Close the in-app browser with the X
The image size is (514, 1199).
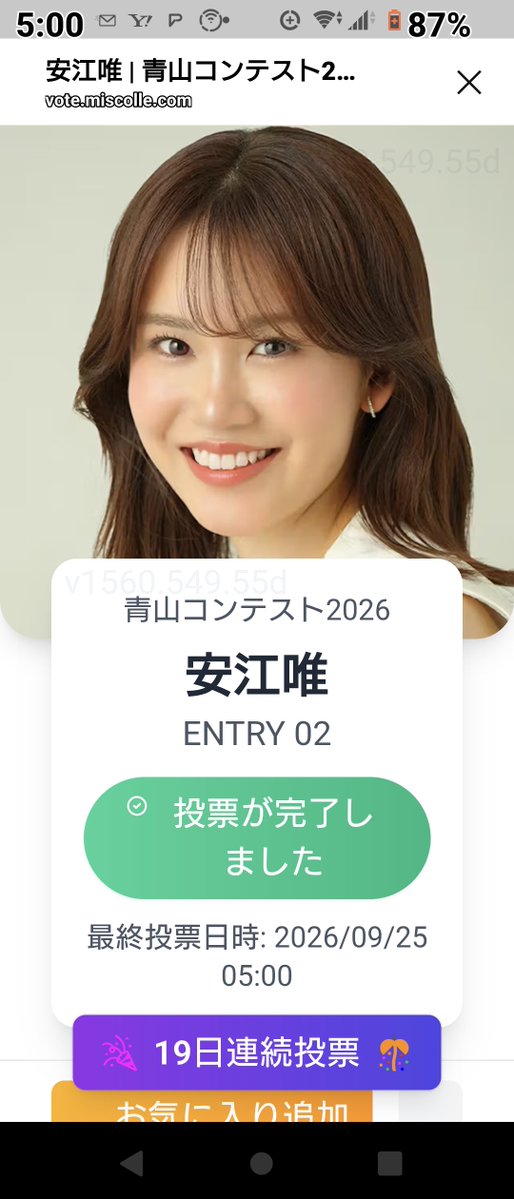469,82
